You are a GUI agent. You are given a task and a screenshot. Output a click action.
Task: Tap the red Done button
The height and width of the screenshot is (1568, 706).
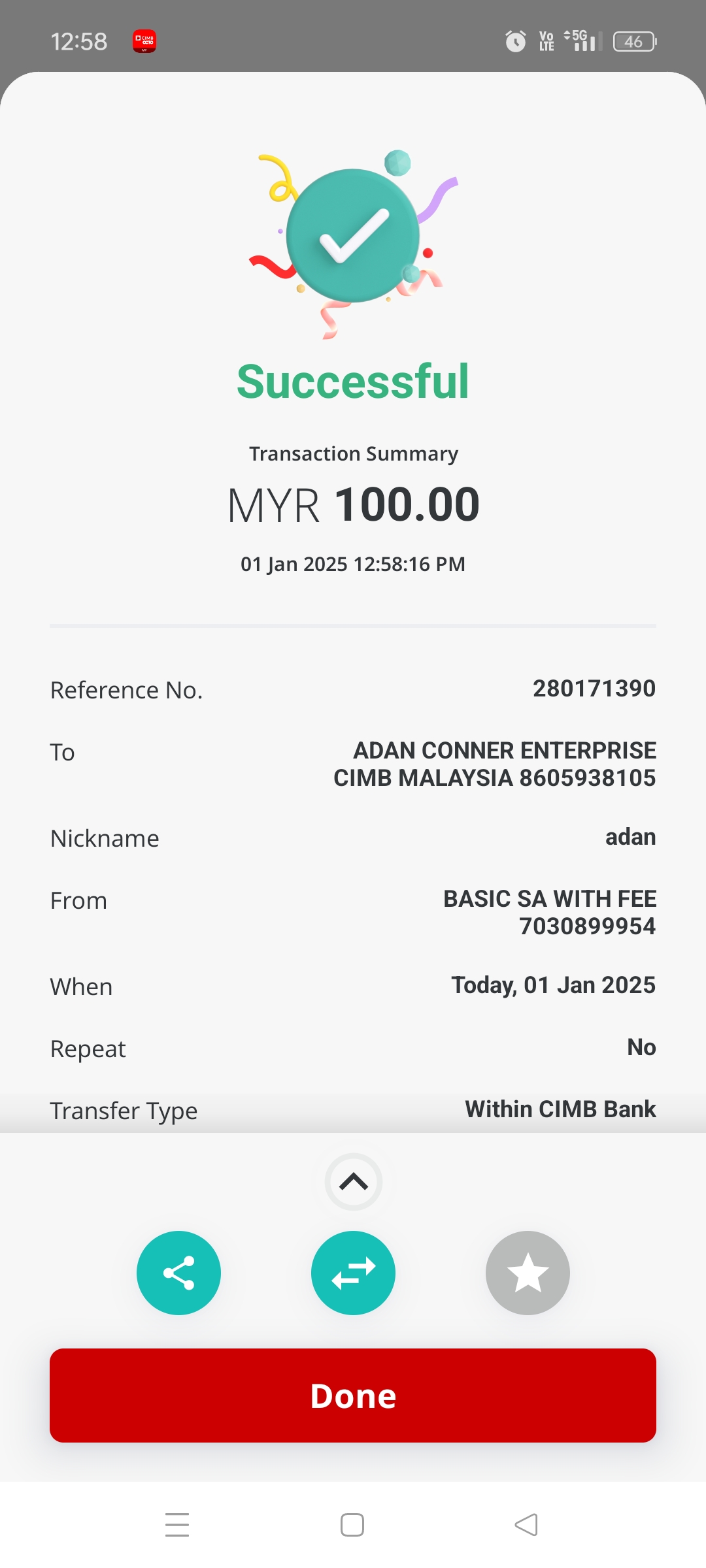click(x=353, y=1395)
